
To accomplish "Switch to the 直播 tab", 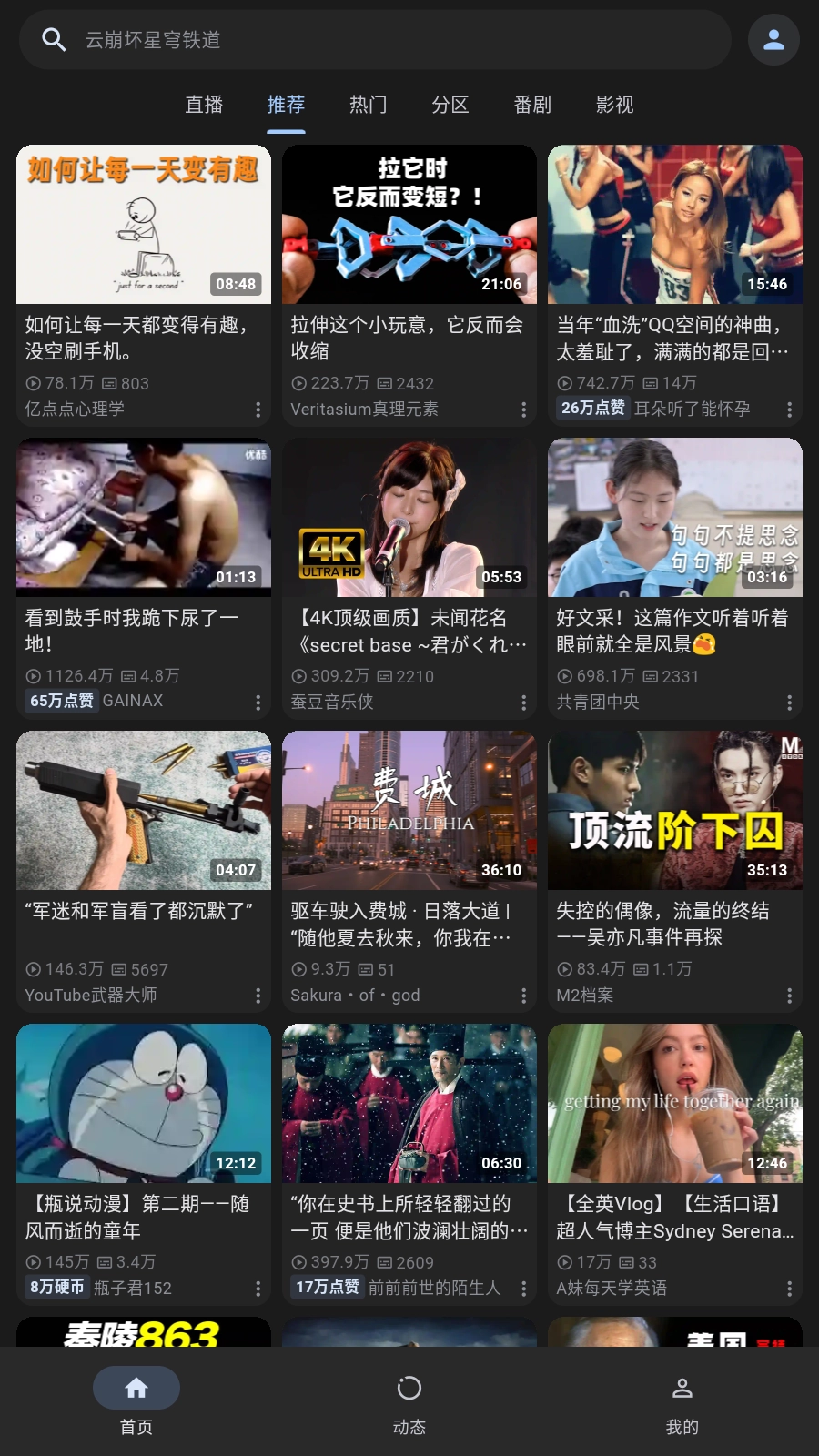I will [x=204, y=105].
